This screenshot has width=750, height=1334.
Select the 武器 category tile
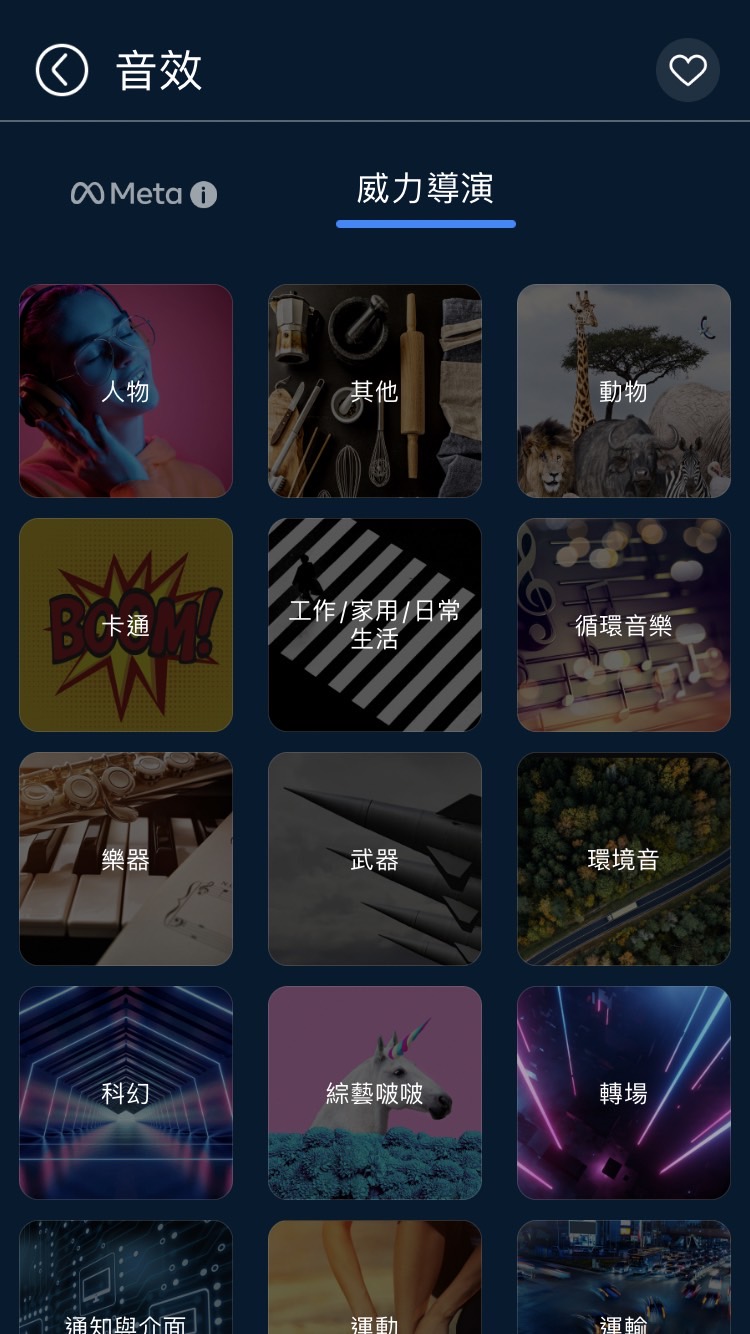point(375,859)
